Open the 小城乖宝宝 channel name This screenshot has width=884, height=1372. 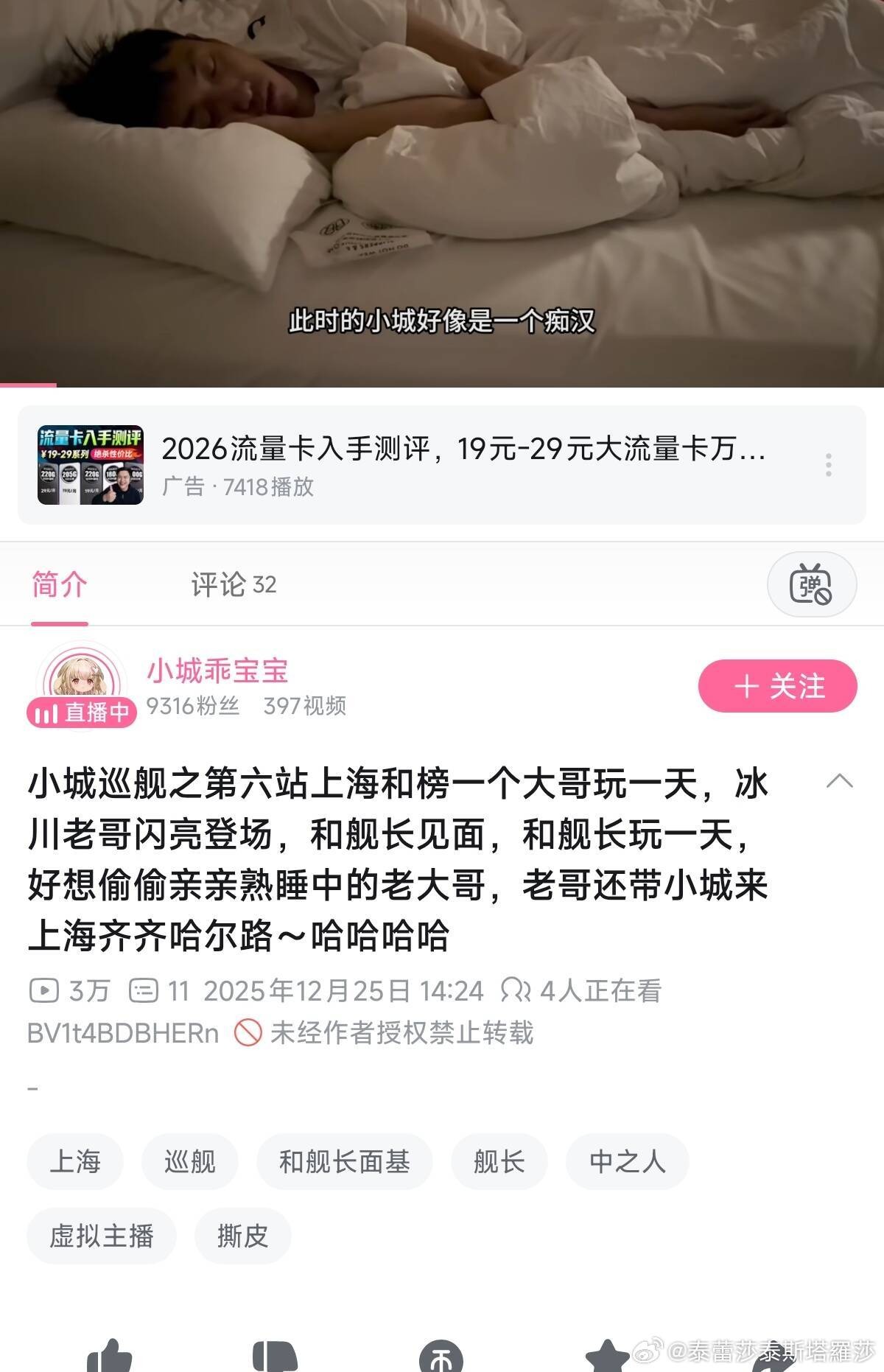[x=217, y=671]
